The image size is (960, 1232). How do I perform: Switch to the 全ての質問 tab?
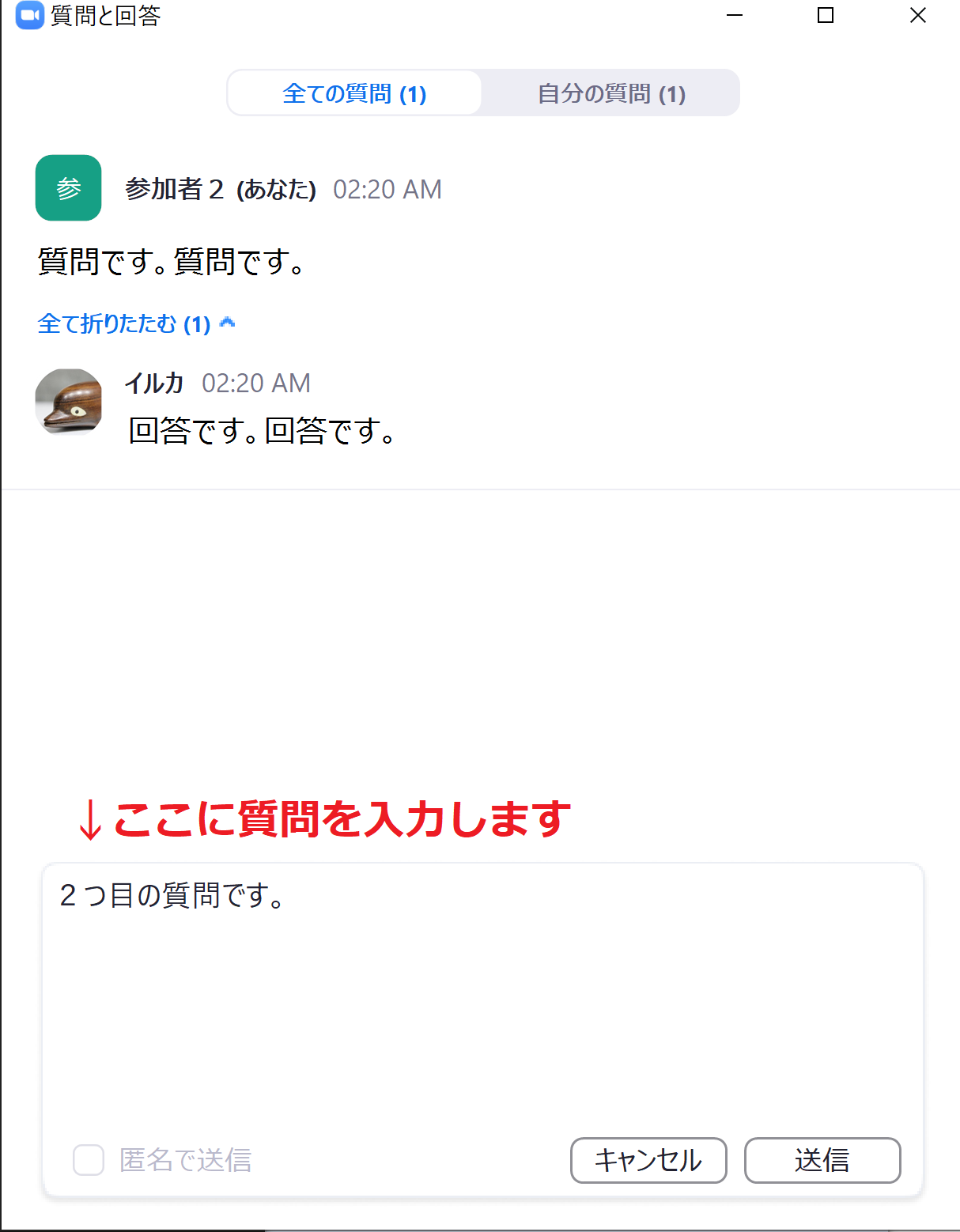tap(354, 93)
